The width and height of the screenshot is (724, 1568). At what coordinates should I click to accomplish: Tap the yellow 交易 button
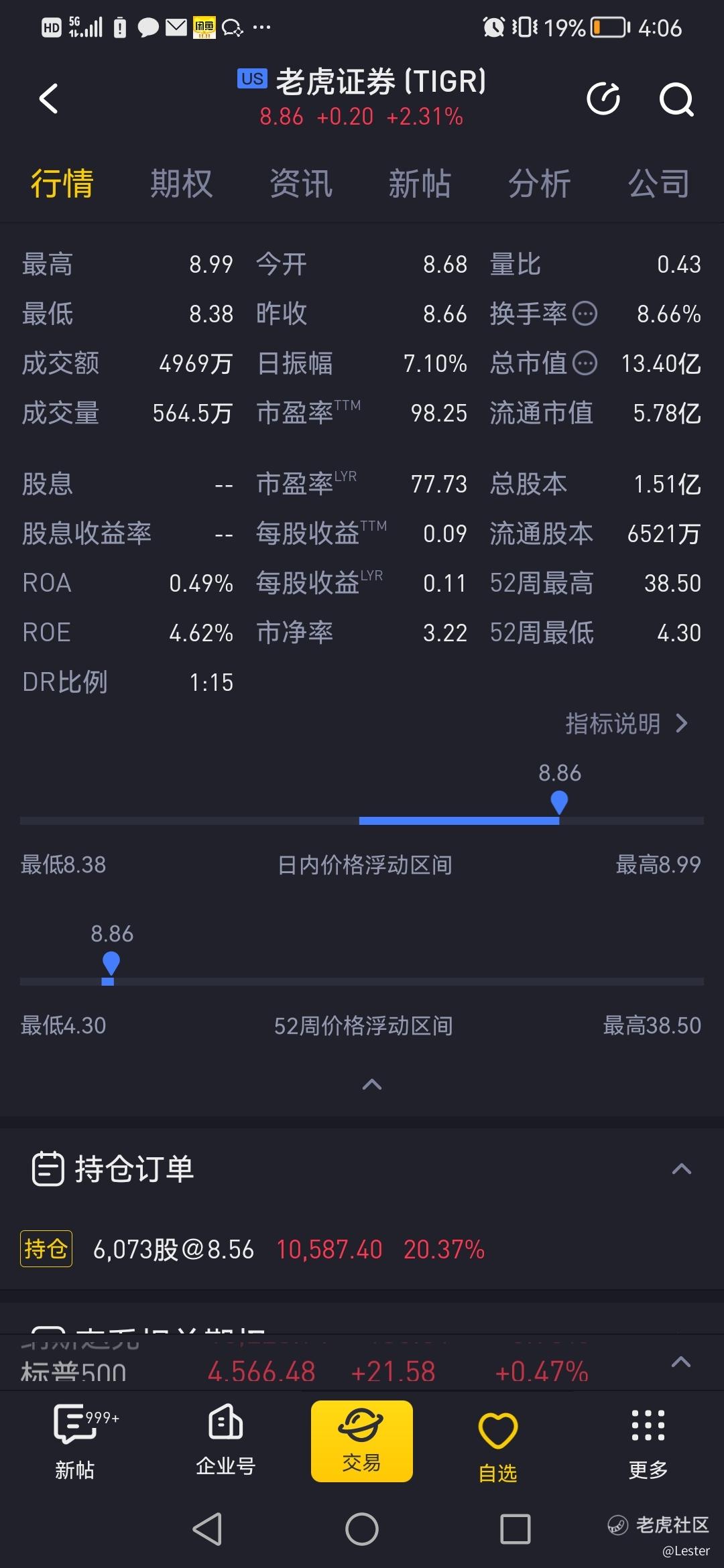362,1441
